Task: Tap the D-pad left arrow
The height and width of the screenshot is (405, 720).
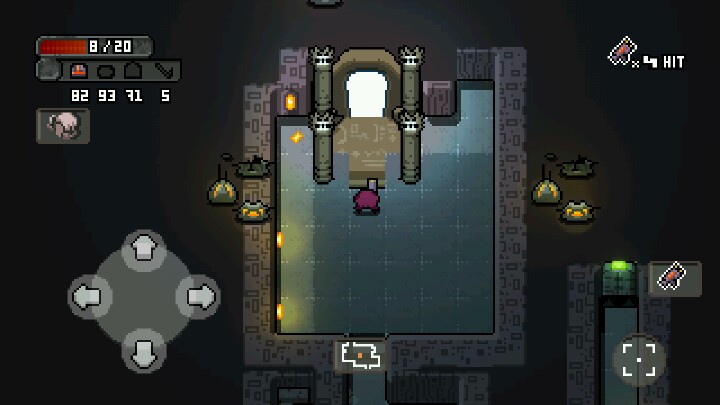Action: pos(88,297)
